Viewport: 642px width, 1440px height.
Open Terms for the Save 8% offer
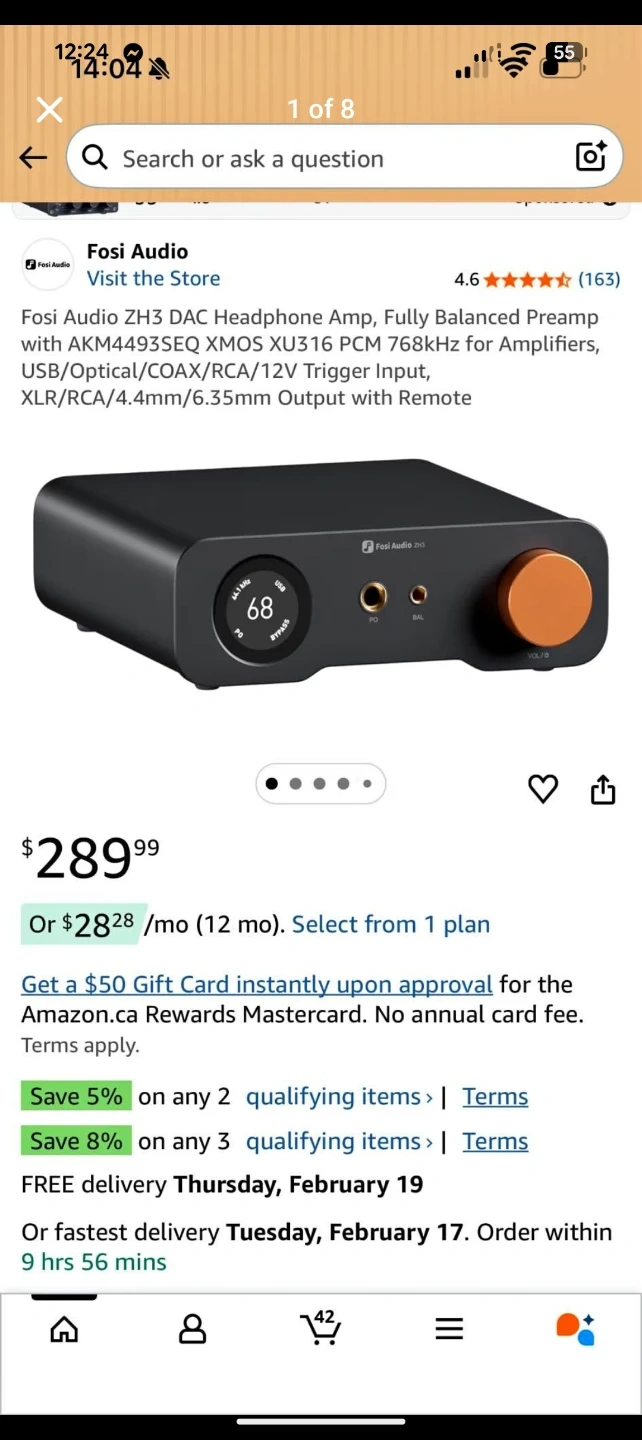pyautogui.click(x=495, y=1142)
